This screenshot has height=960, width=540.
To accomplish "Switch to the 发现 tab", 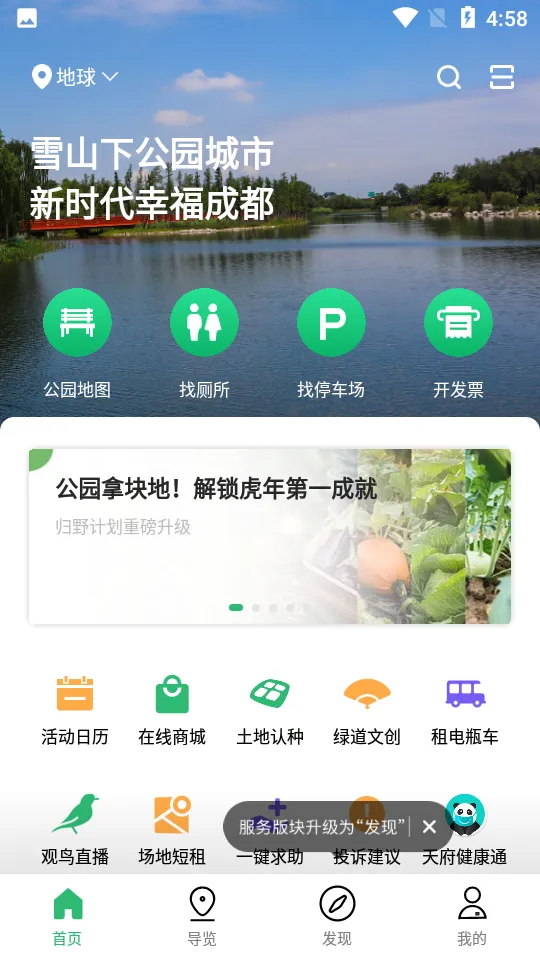I will [x=337, y=917].
